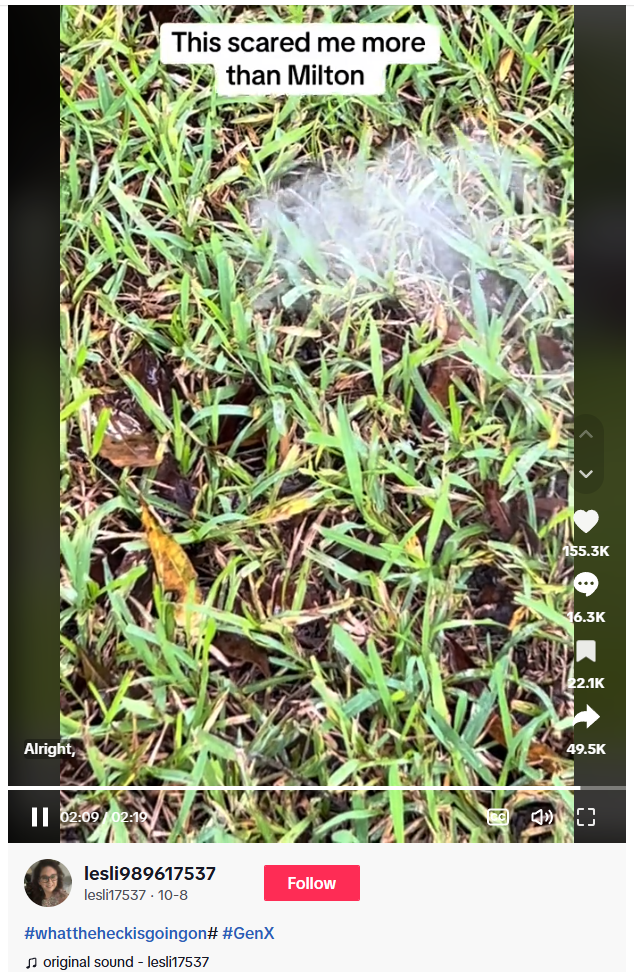
Task: Share this video with the arrow icon
Action: [x=586, y=717]
